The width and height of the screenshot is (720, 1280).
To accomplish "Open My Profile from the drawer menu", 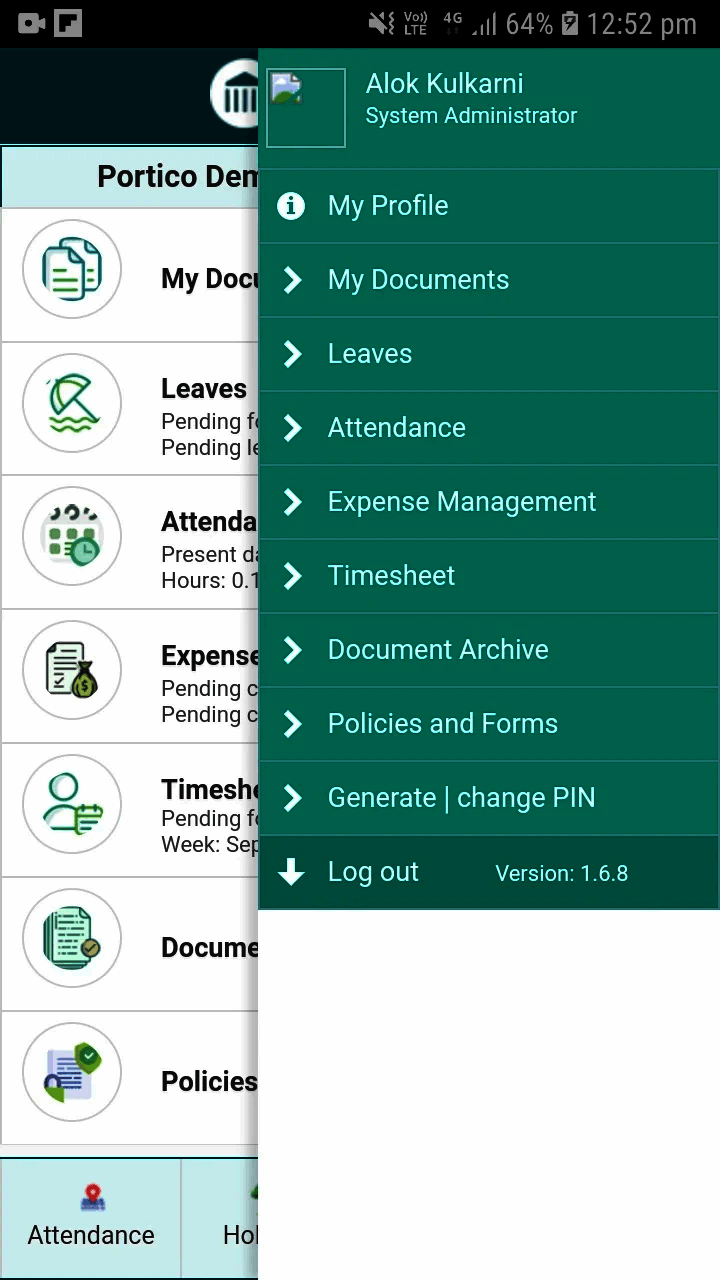I will (387, 205).
